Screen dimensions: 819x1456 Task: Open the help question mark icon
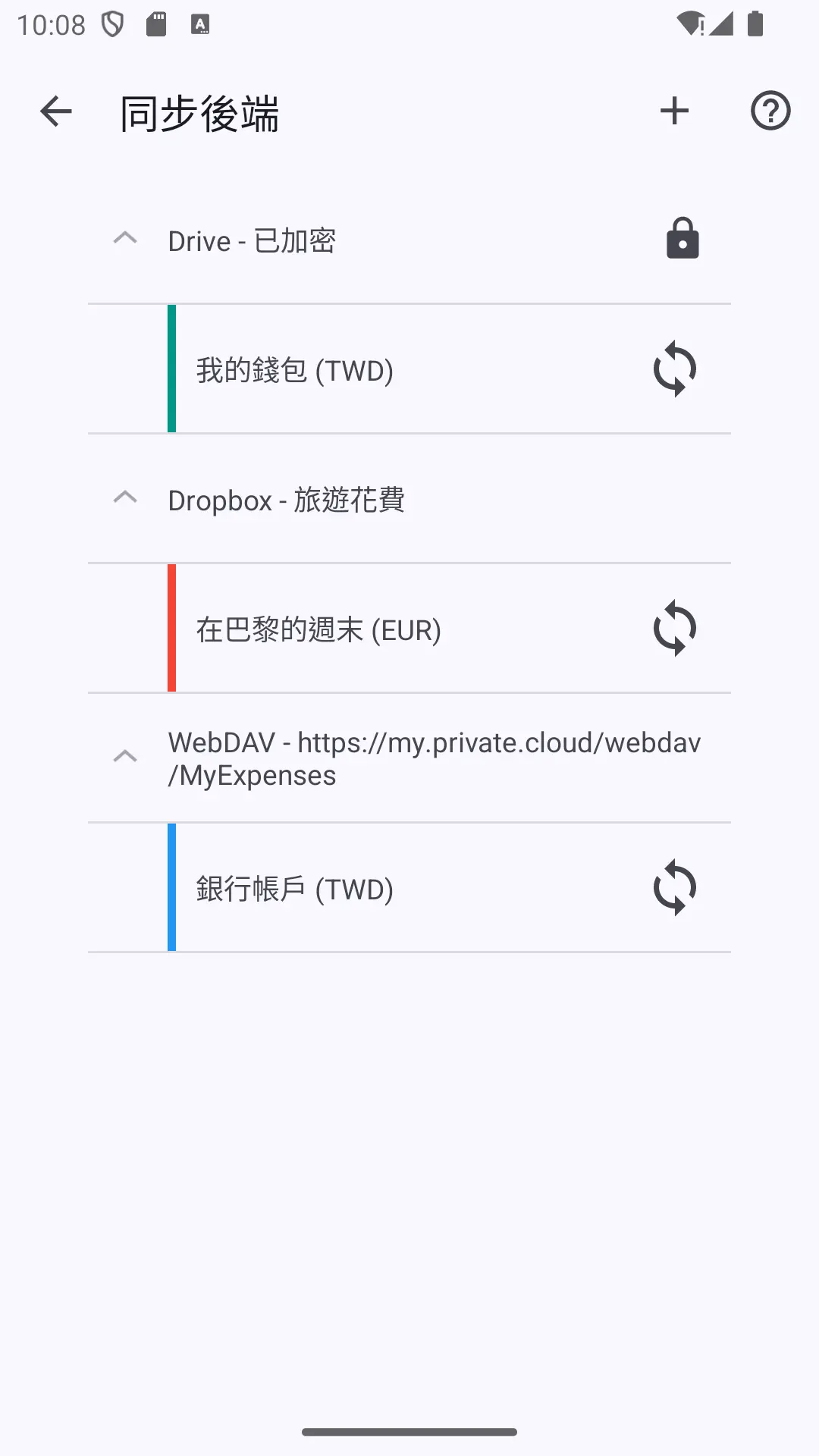(x=770, y=111)
